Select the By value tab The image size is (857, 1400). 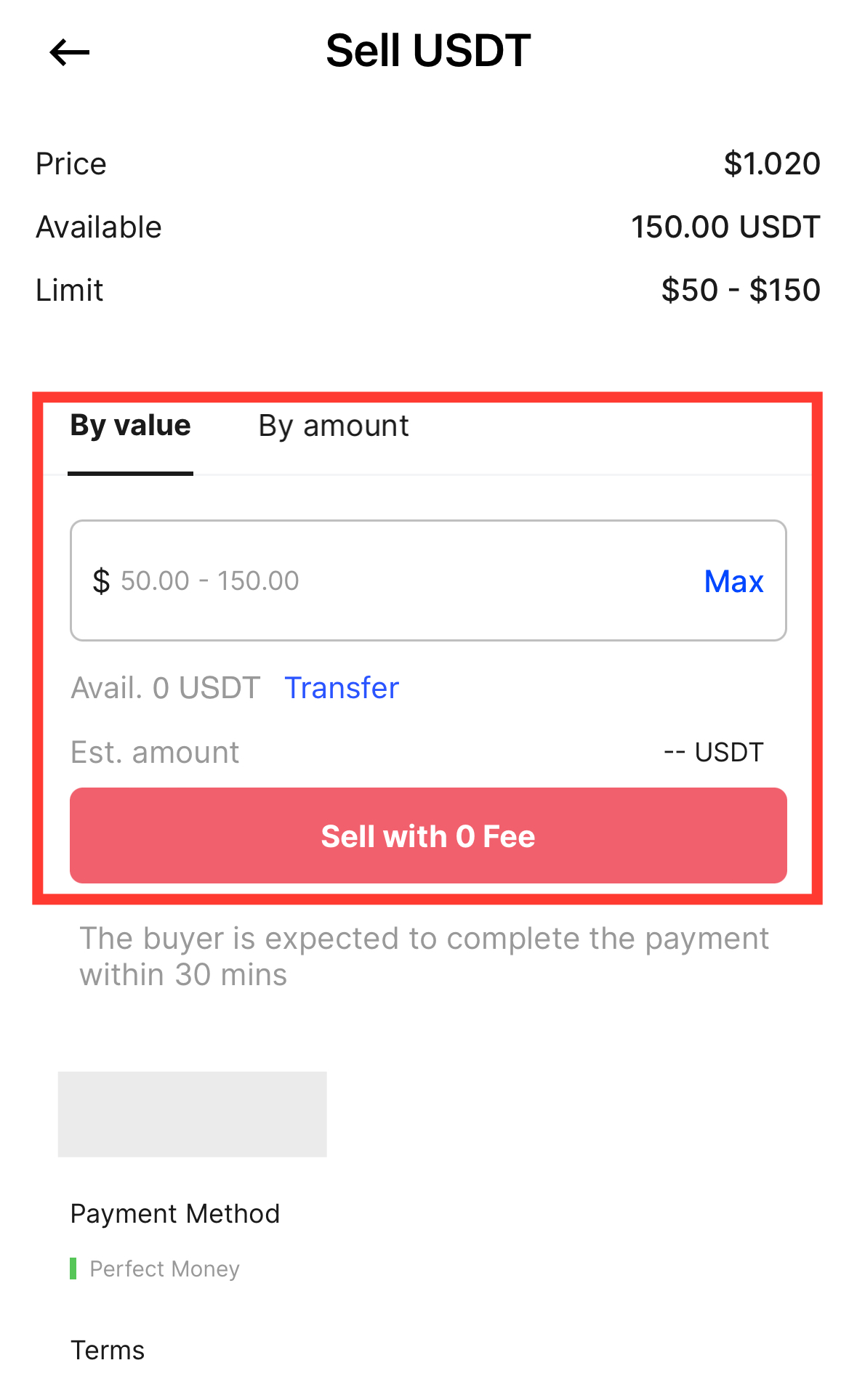pos(131,426)
